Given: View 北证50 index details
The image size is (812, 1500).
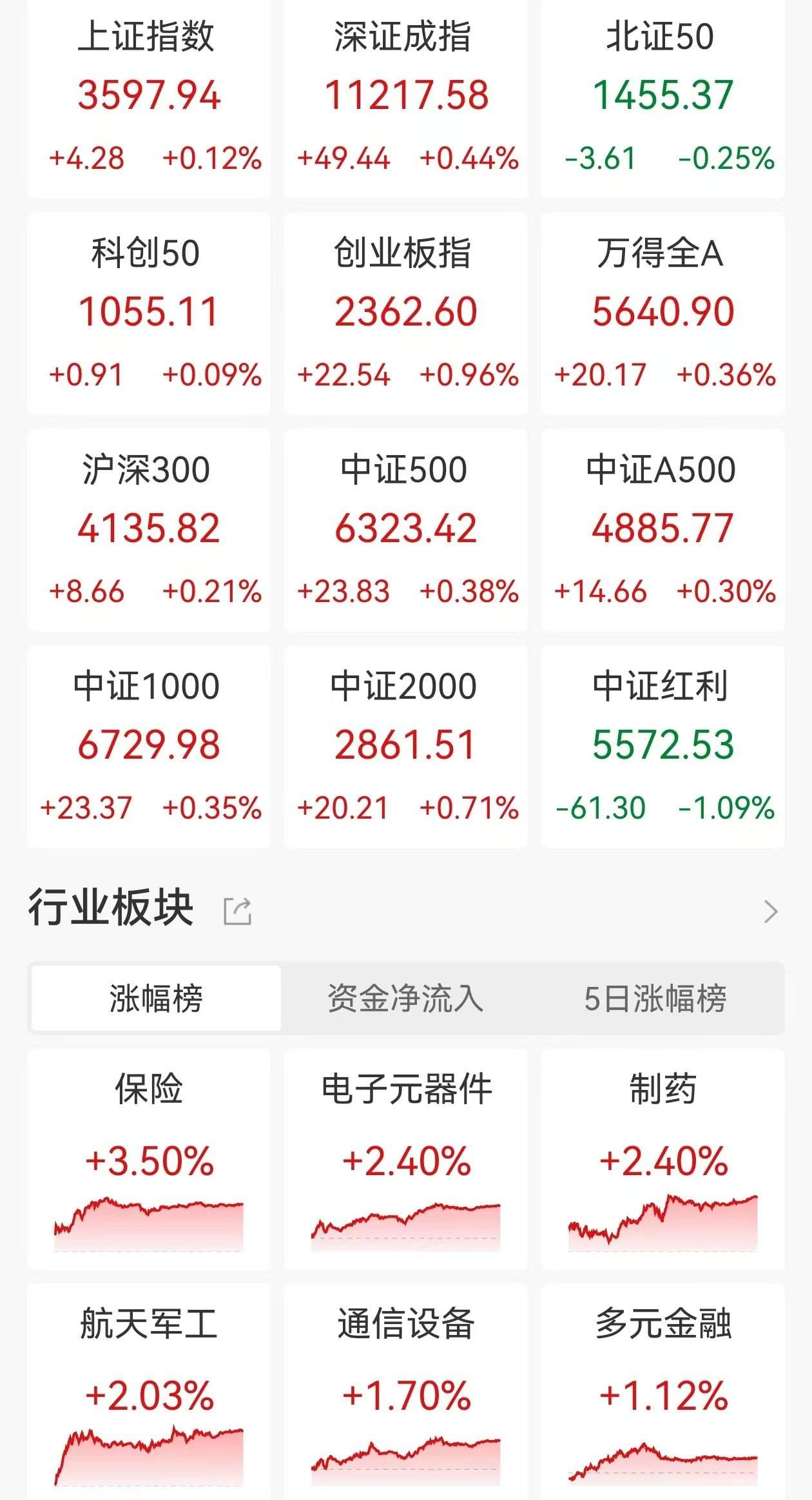Looking at the screenshot, I should 663,97.
